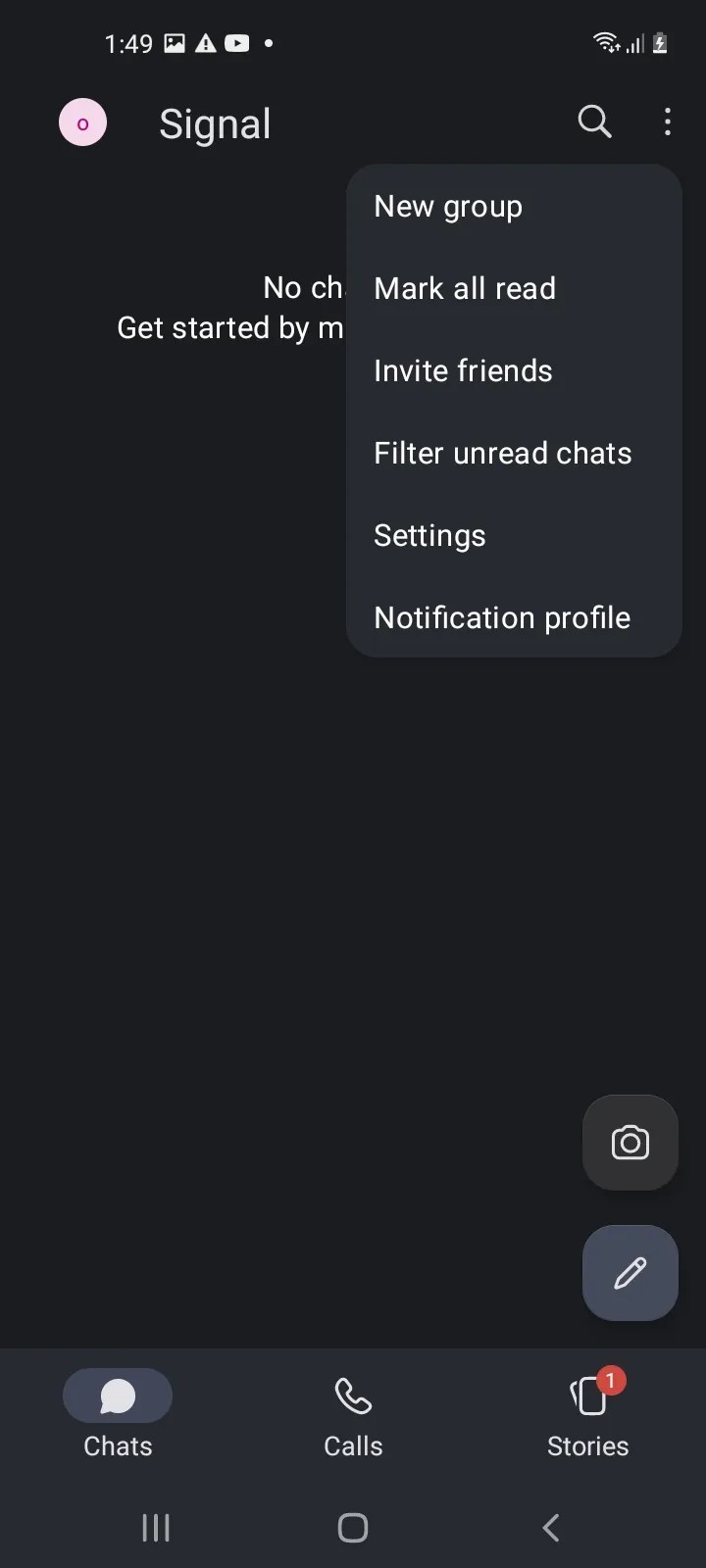Start a new chat with the pencil button
Image resolution: width=706 pixels, height=1568 pixels.
coord(630,1273)
